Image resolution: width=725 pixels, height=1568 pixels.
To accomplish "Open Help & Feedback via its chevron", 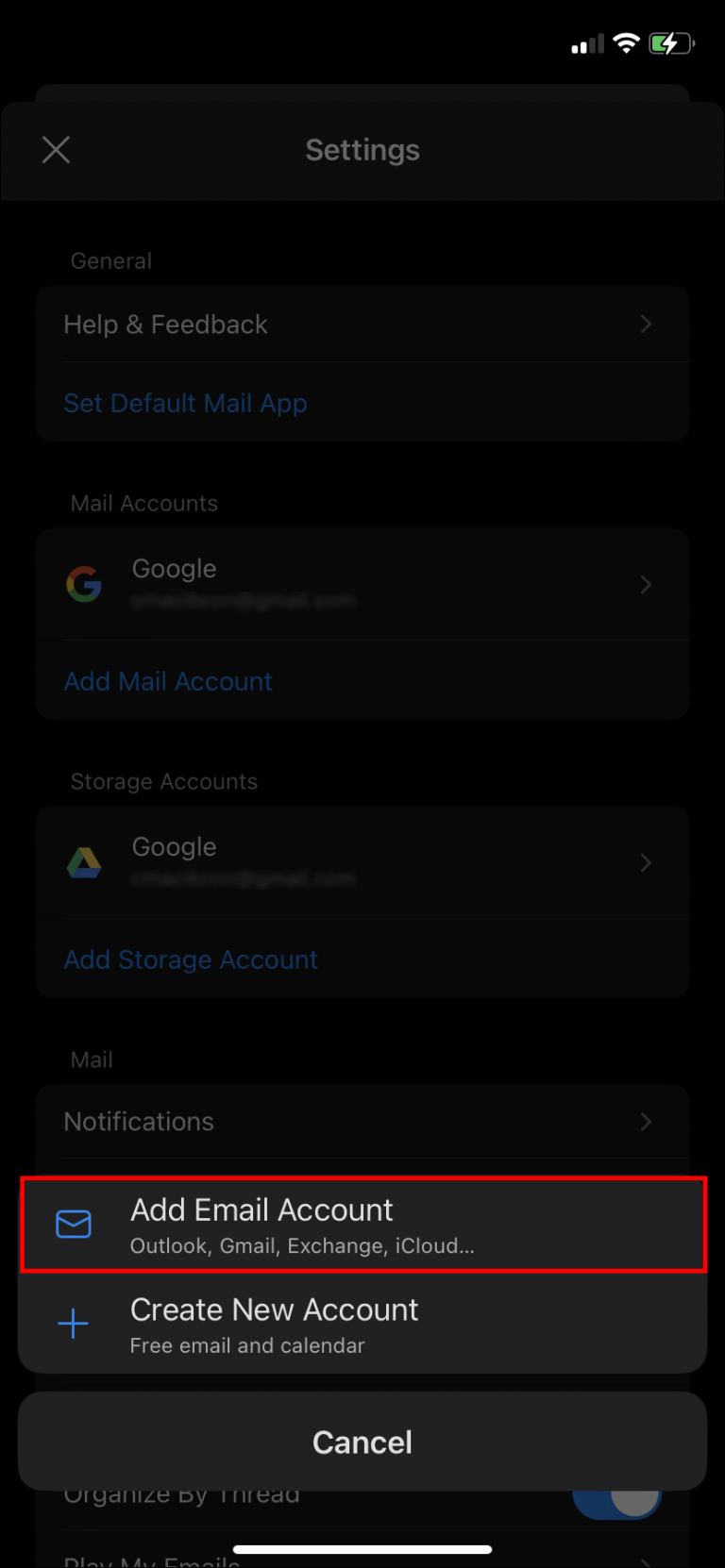I will coord(646,324).
